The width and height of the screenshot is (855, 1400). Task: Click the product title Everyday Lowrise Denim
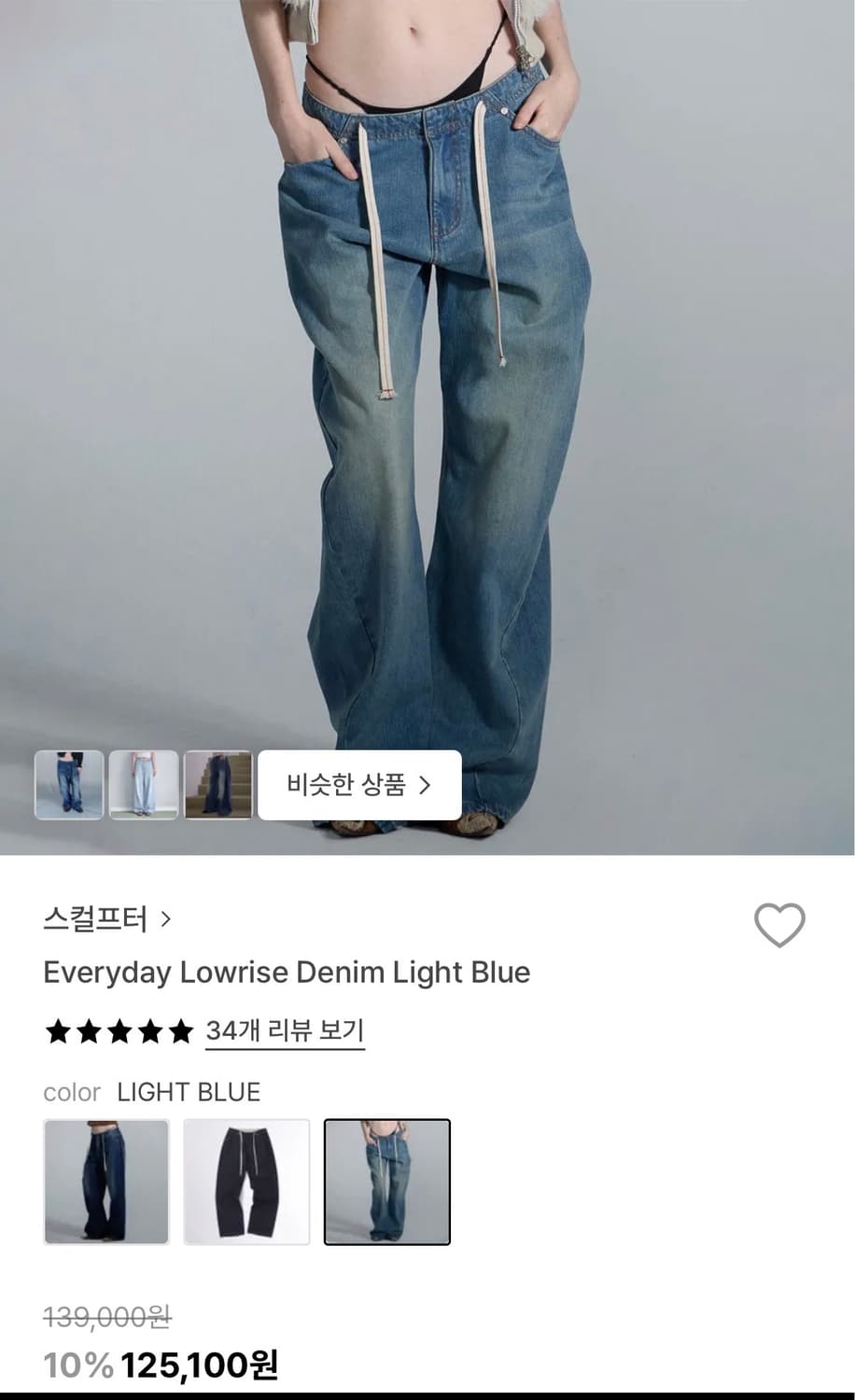(287, 973)
